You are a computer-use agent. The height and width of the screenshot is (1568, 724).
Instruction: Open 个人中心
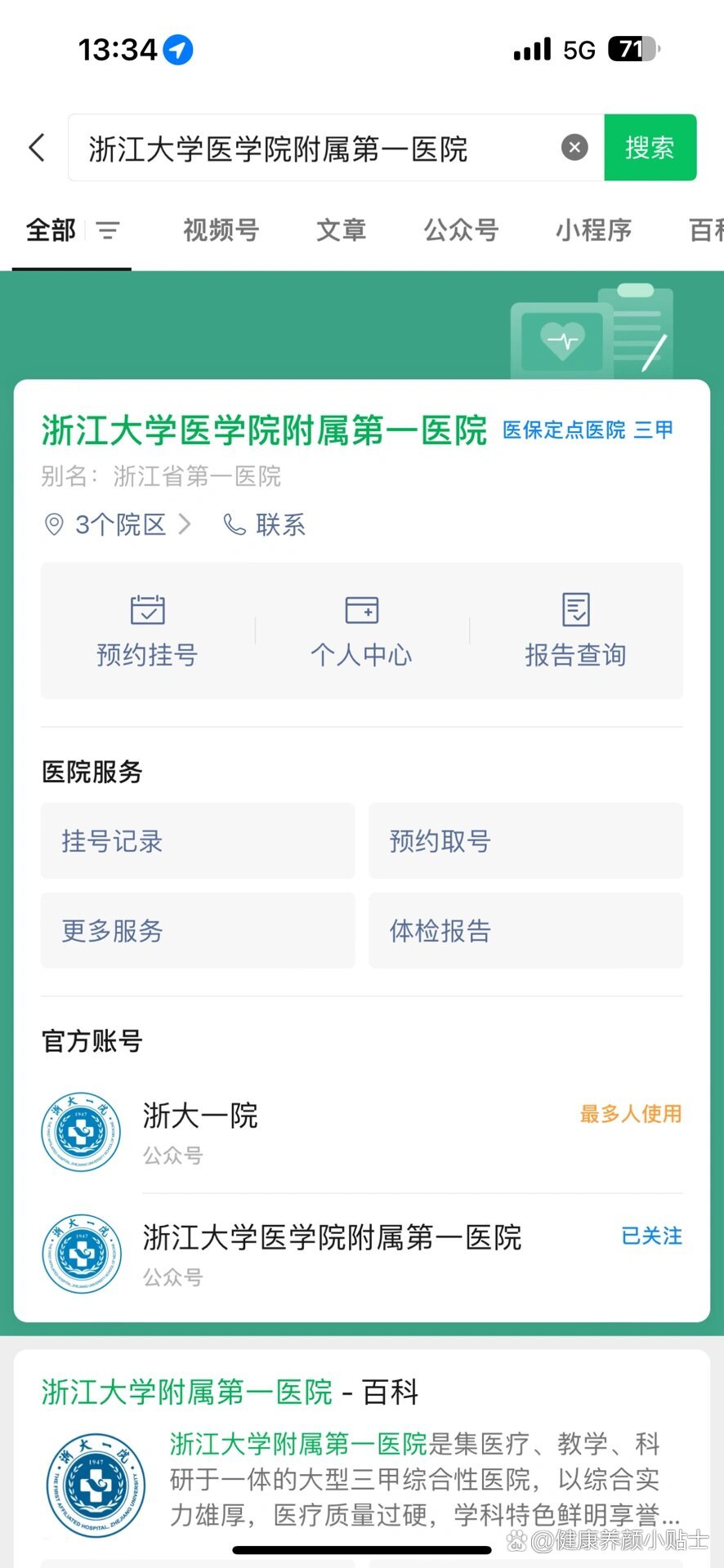[361, 631]
